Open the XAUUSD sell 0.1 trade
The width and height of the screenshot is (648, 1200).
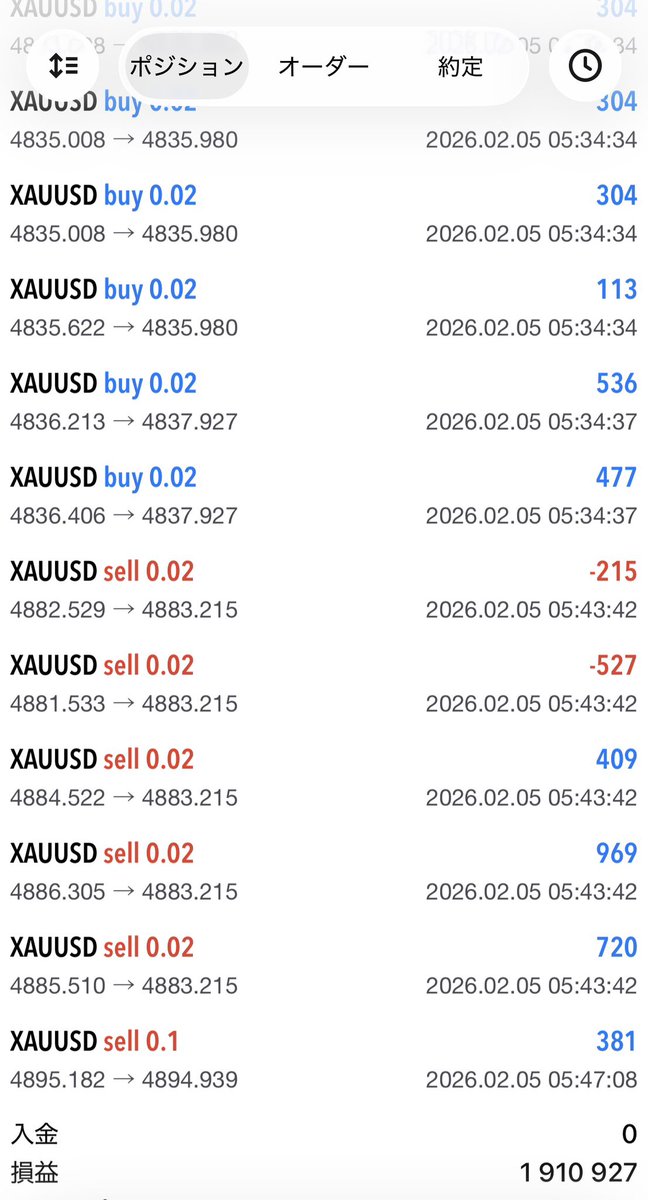324,1061
